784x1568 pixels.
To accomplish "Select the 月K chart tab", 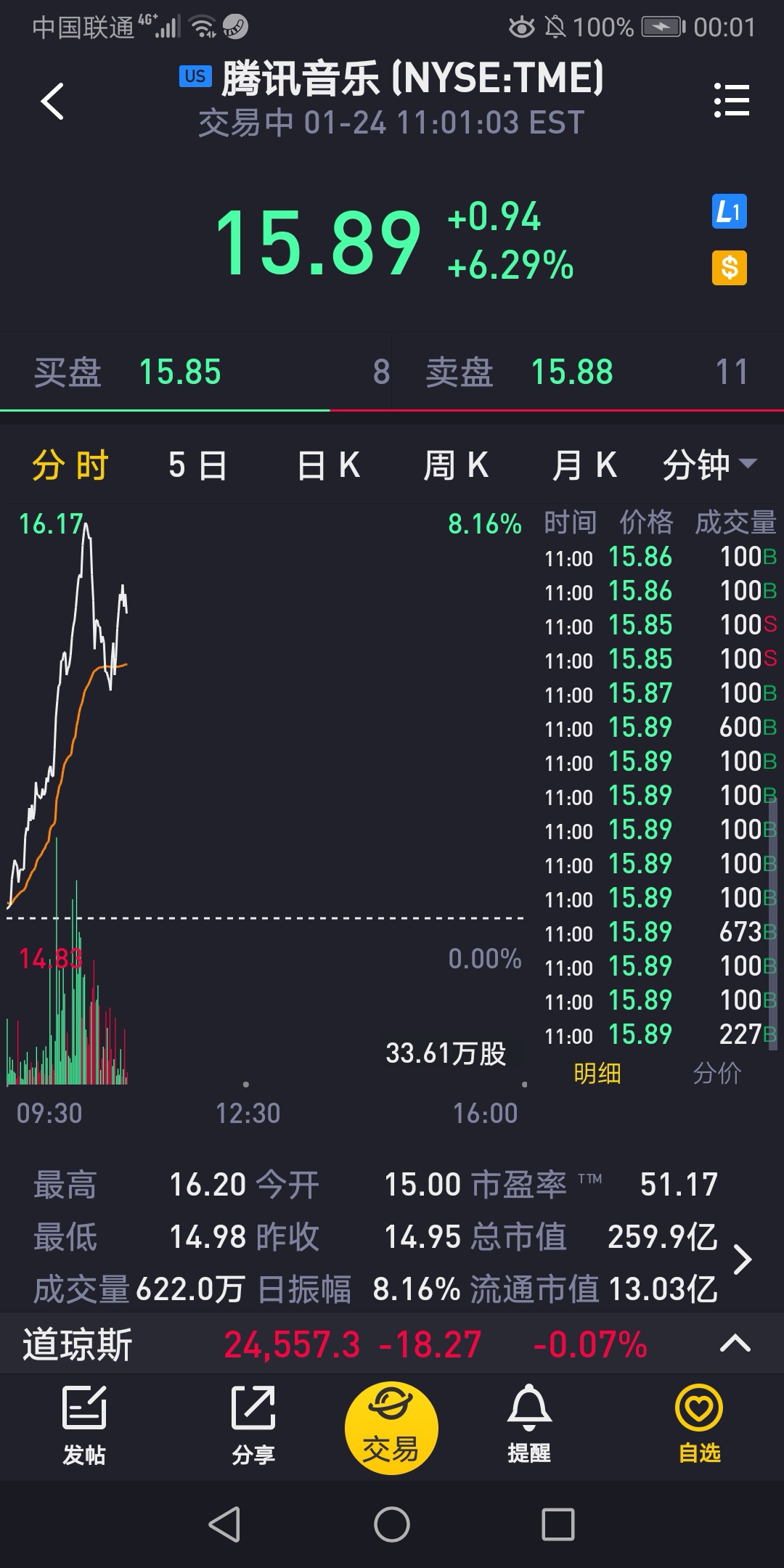I will (584, 465).
